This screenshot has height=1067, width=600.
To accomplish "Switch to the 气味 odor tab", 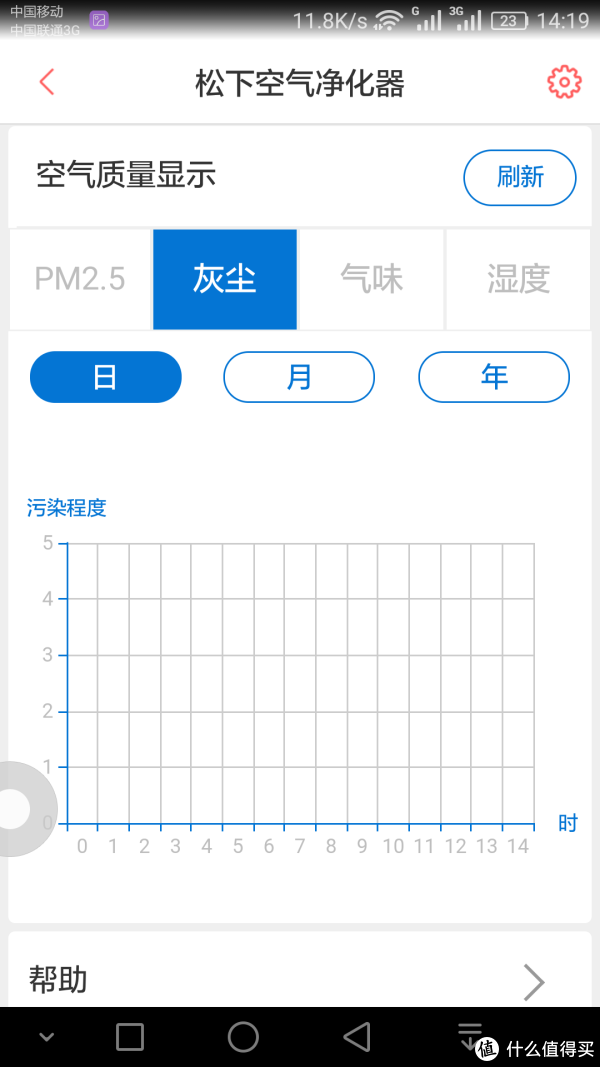I will pos(371,279).
